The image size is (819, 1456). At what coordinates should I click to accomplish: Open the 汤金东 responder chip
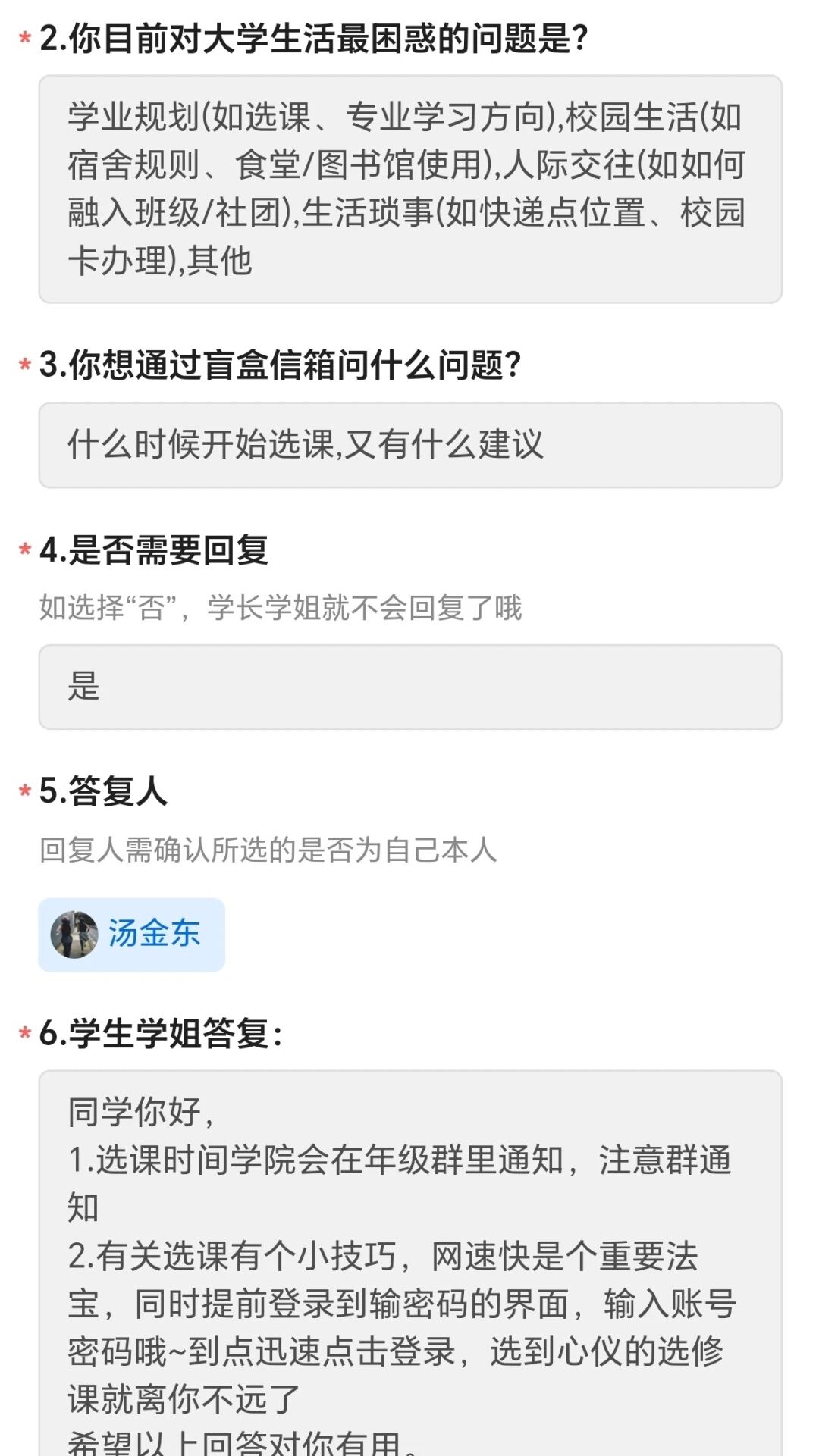132,934
